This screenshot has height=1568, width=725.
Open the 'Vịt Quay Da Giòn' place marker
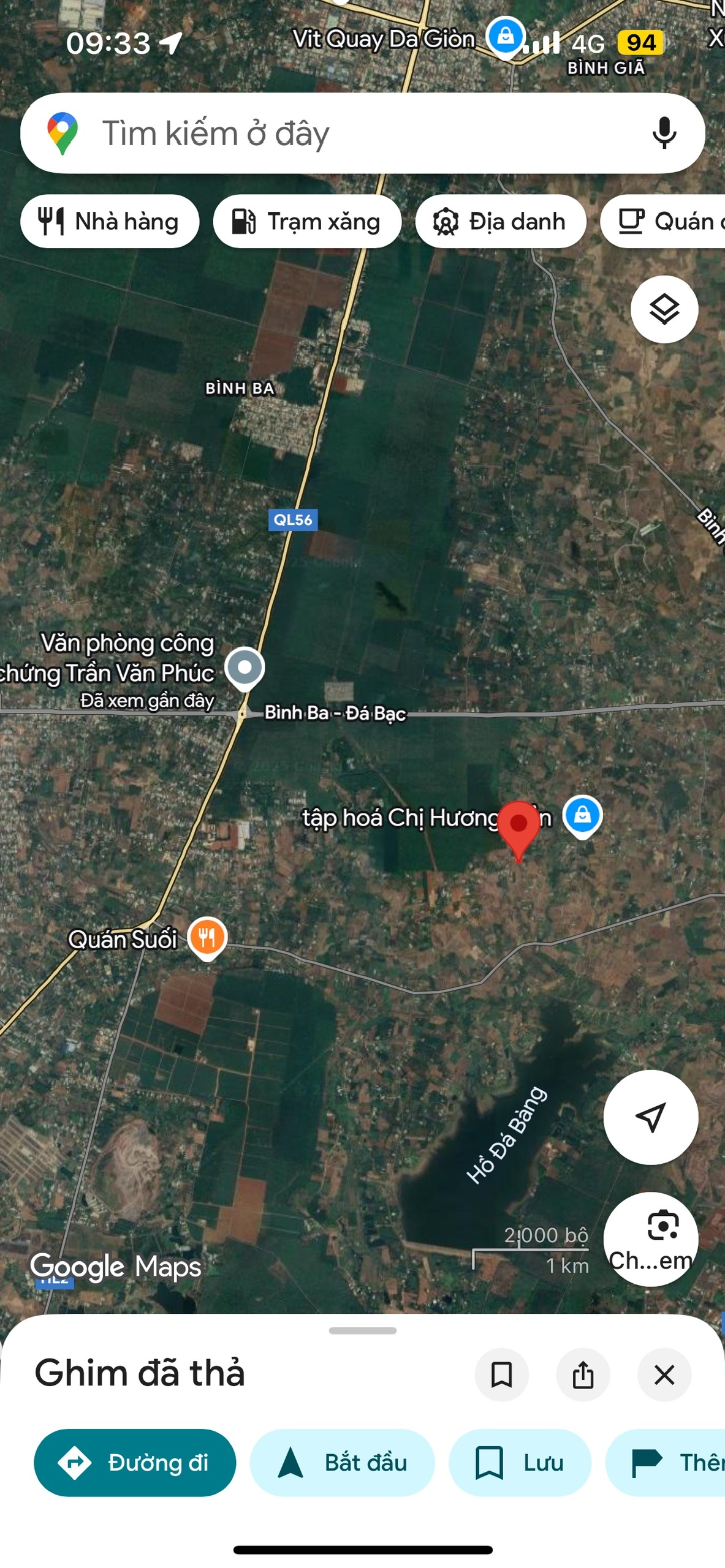pos(505,37)
